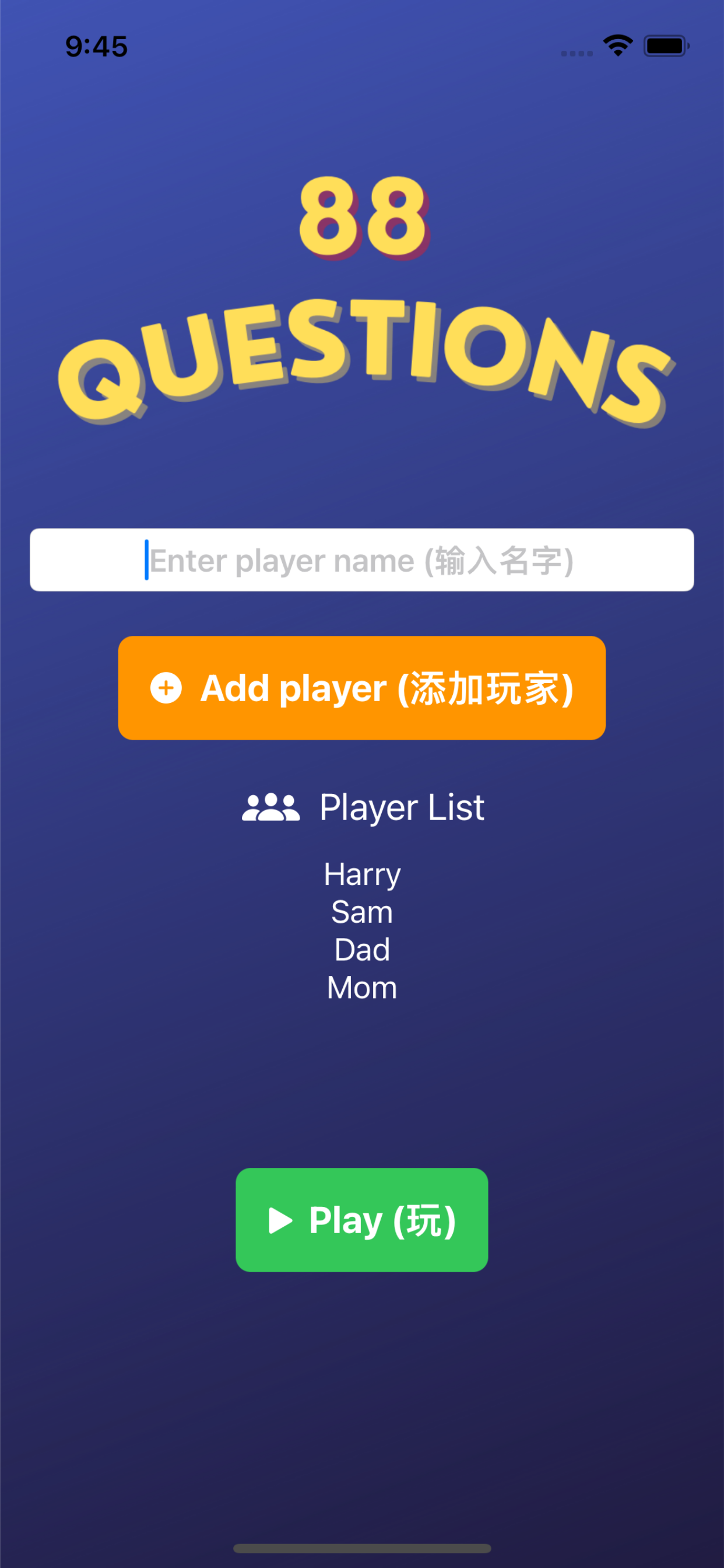The height and width of the screenshot is (1568, 724).
Task: Click inside the player name input field
Action: coord(362,559)
